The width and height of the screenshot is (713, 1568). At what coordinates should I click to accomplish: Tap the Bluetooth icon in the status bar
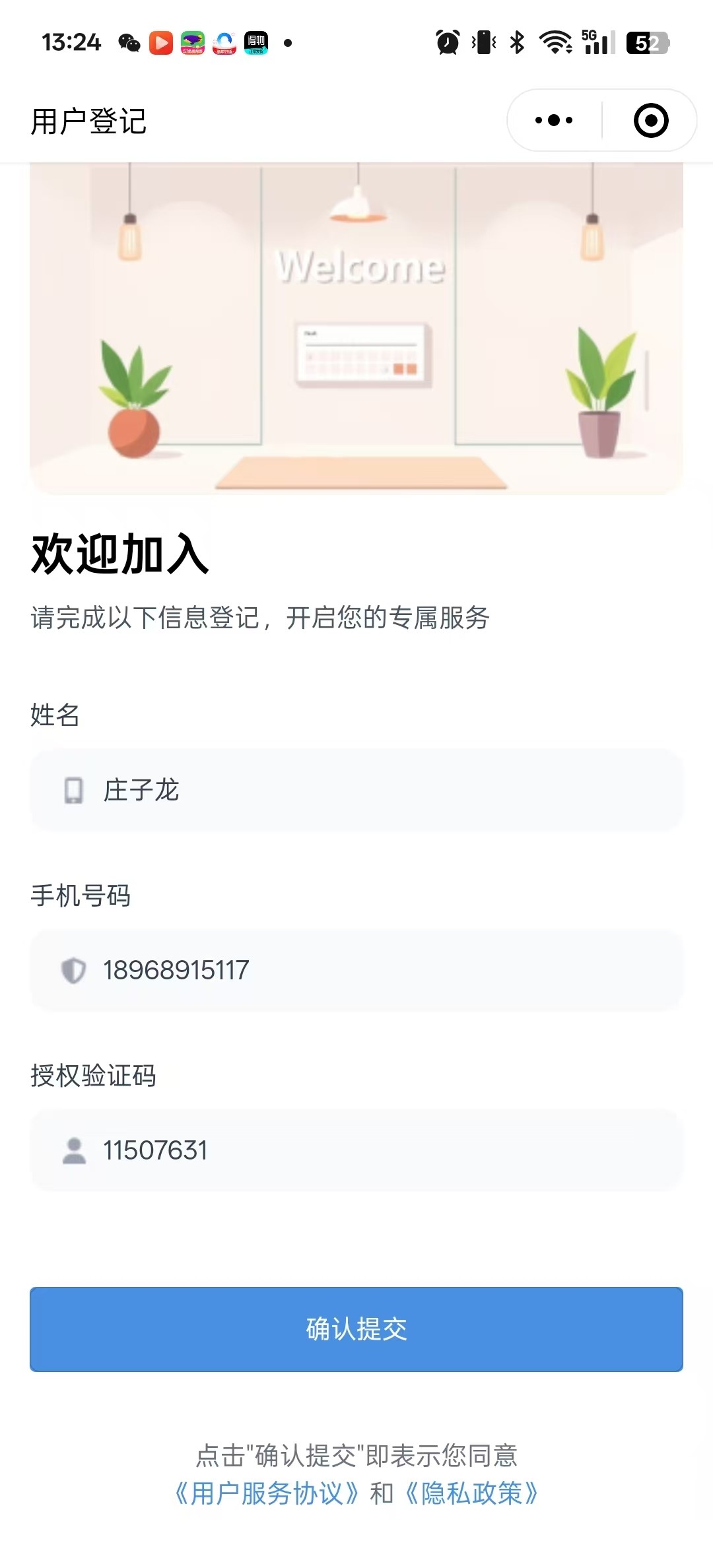coord(516,43)
